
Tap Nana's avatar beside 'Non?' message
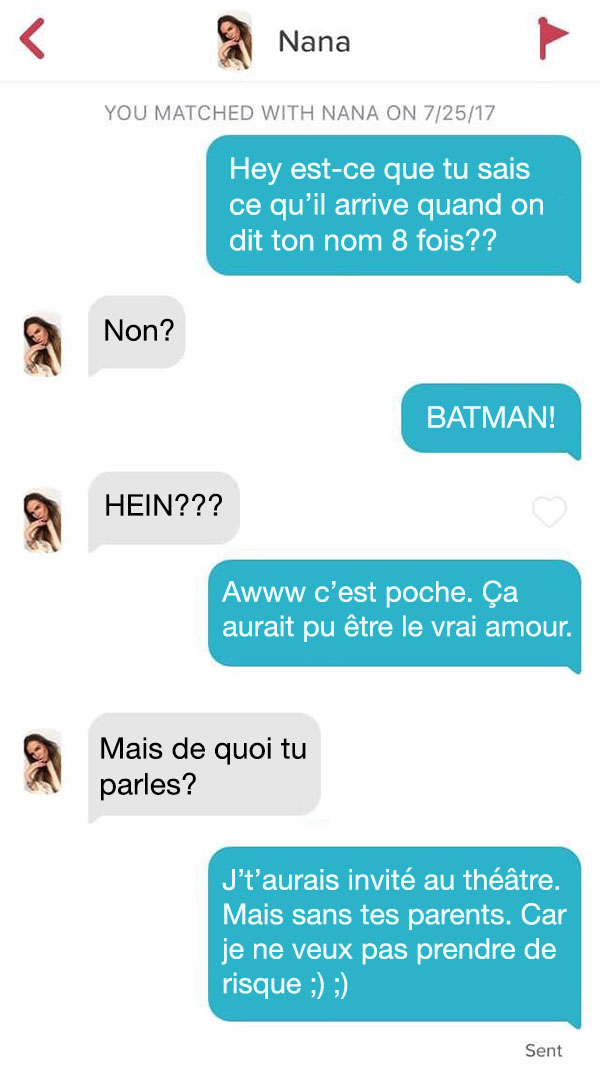click(42, 344)
